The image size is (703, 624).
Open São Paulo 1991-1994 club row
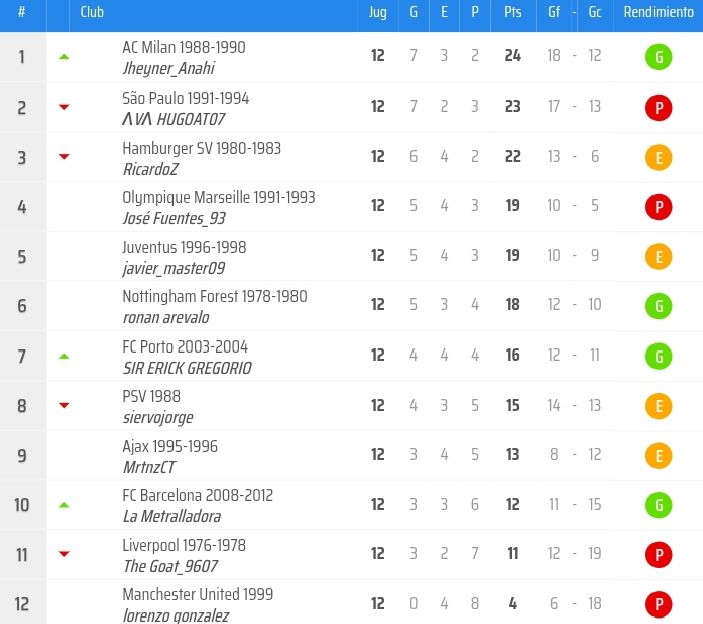pyautogui.click(x=185, y=98)
